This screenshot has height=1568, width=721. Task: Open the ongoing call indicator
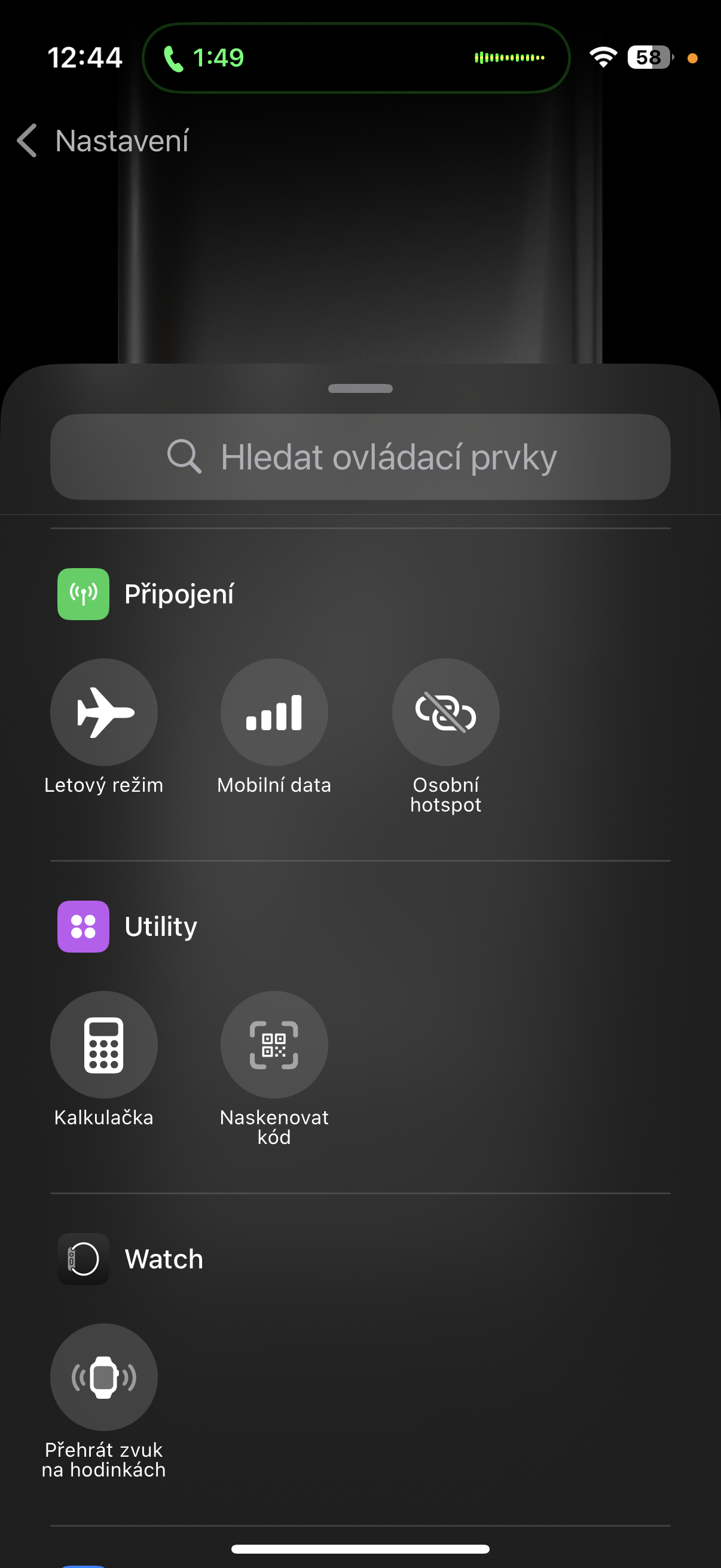[356, 58]
